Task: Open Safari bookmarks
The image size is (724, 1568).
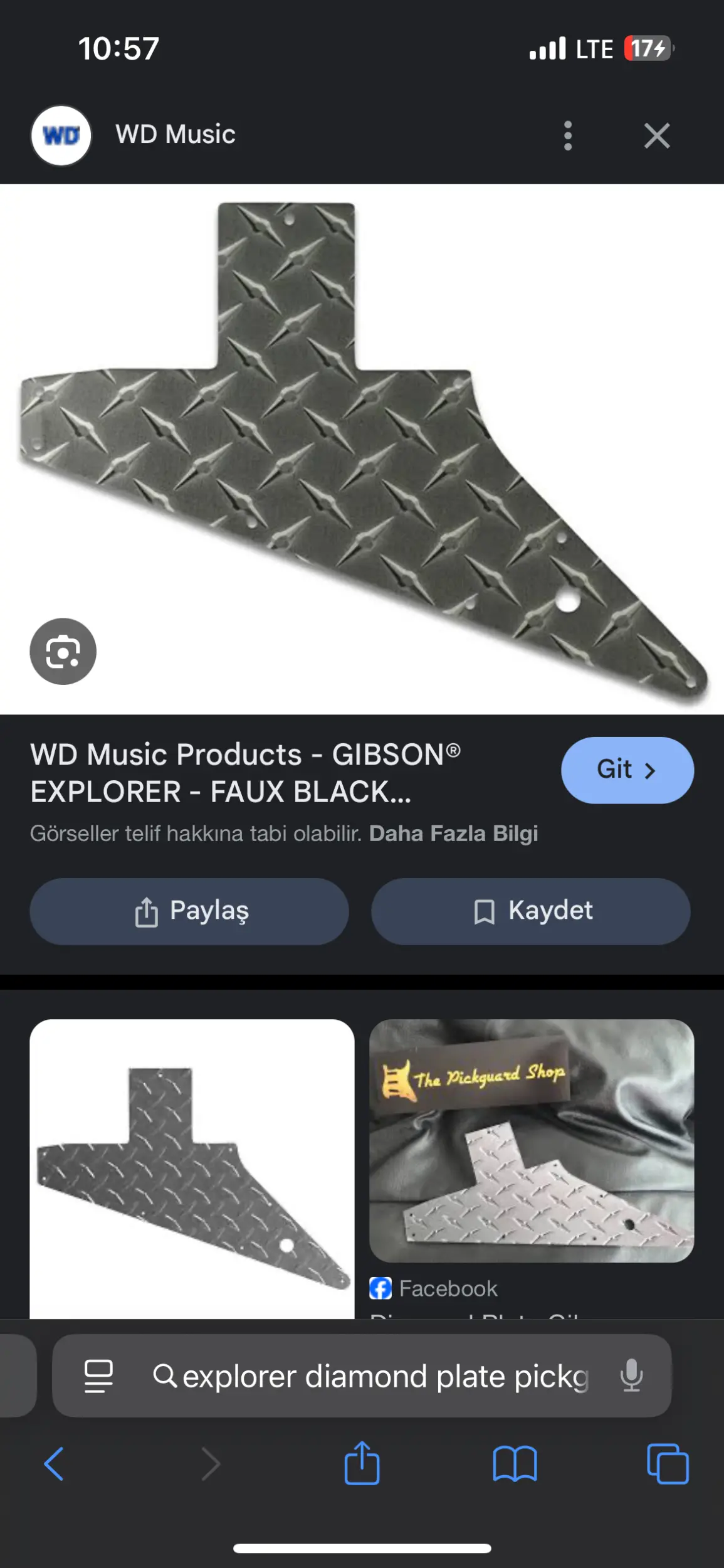Action: [x=515, y=1463]
